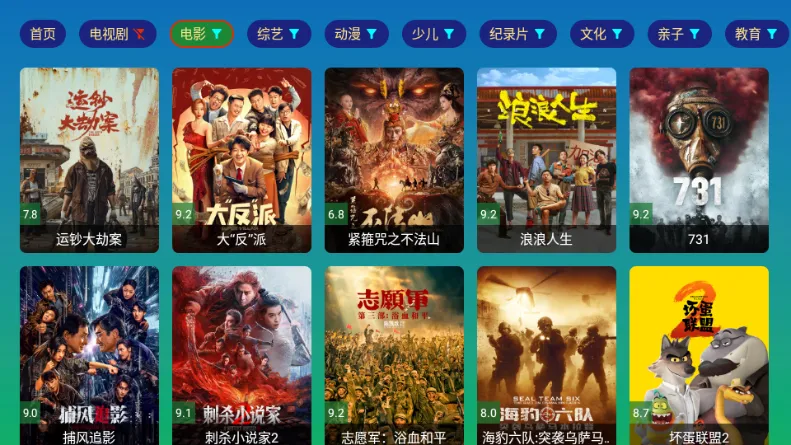Viewport: 791px width, 445px height.
Task: Open the 文化 category tab
Action: [x=602, y=34]
